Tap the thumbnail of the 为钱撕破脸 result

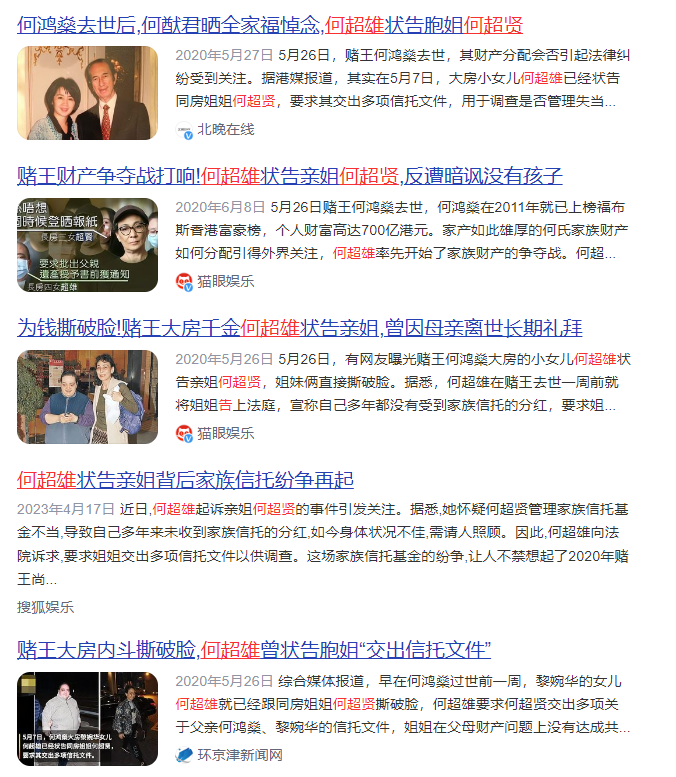click(87, 396)
